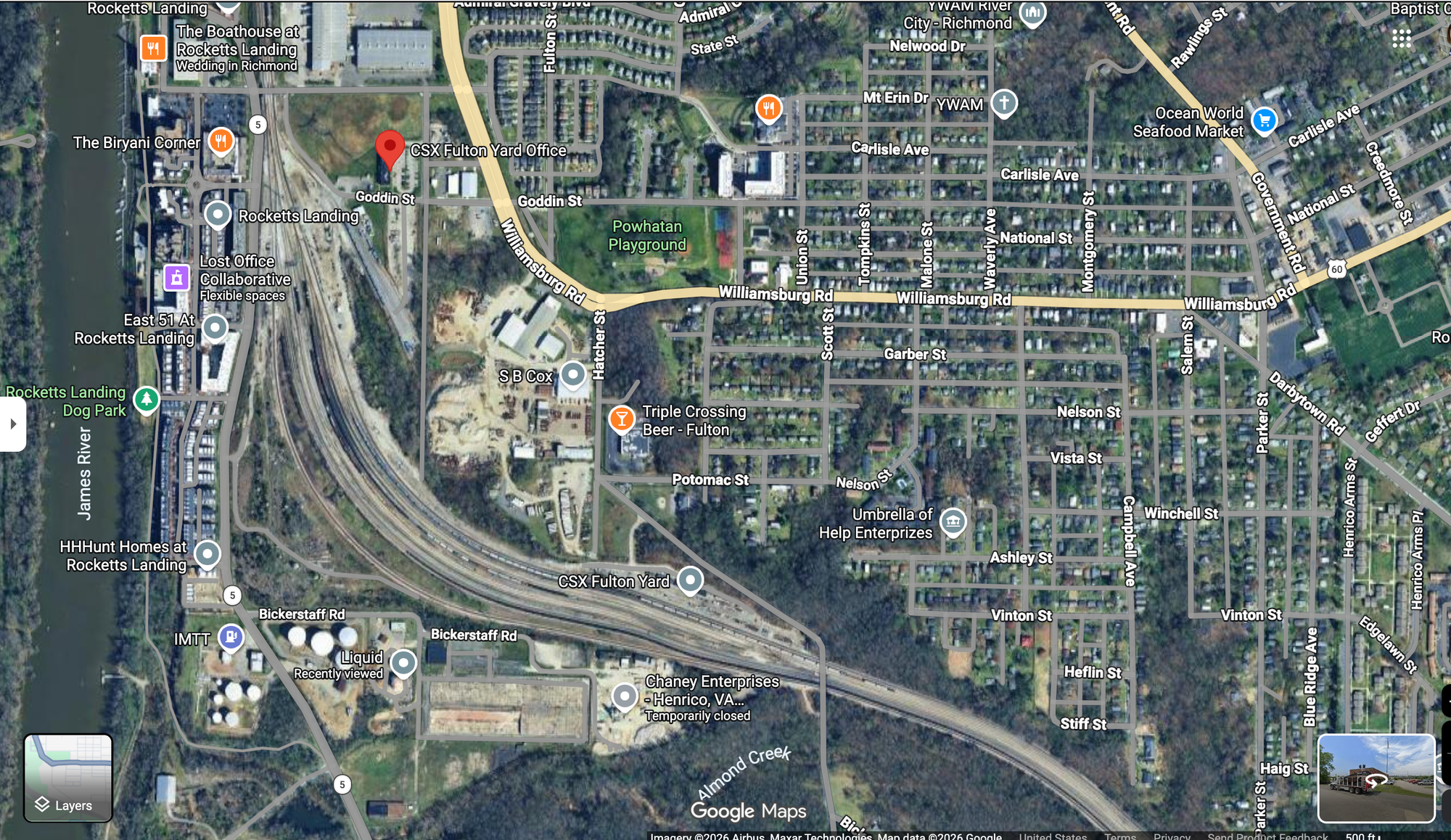
Task: Open the Terms link
Action: click(x=1119, y=836)
